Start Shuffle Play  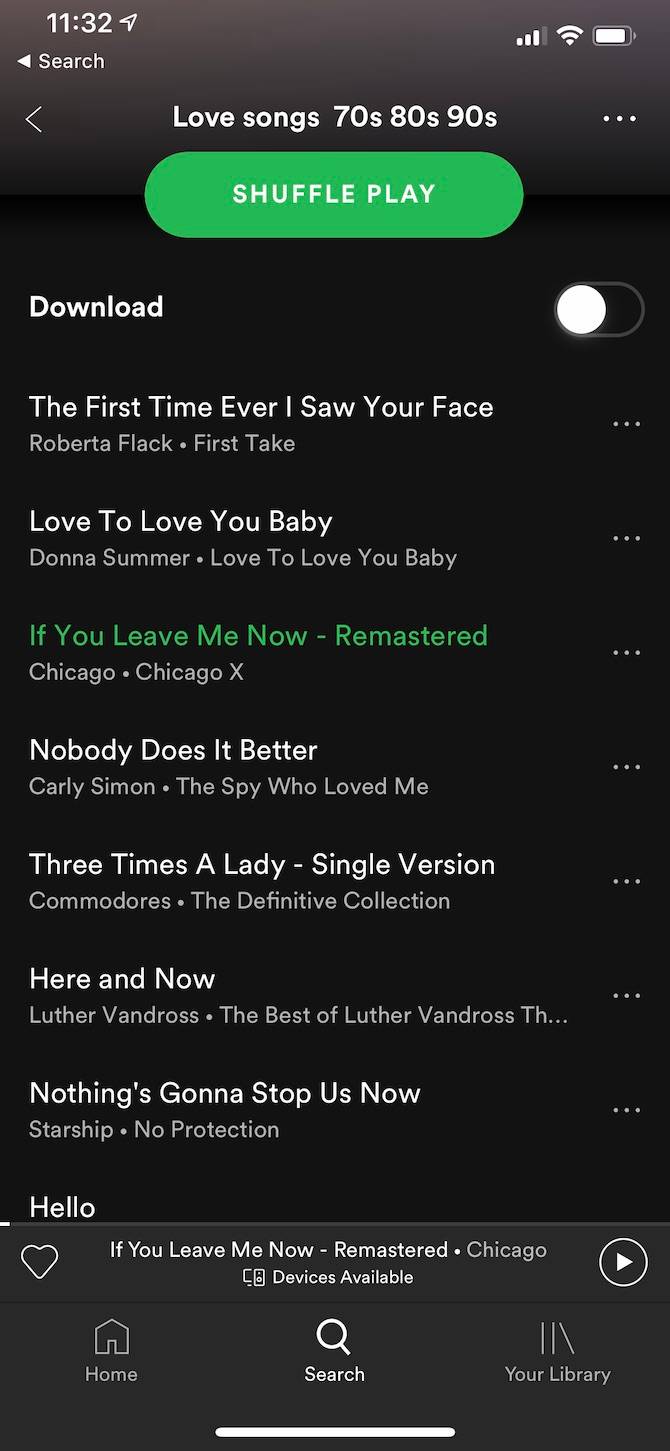click(x=334, y=194)
